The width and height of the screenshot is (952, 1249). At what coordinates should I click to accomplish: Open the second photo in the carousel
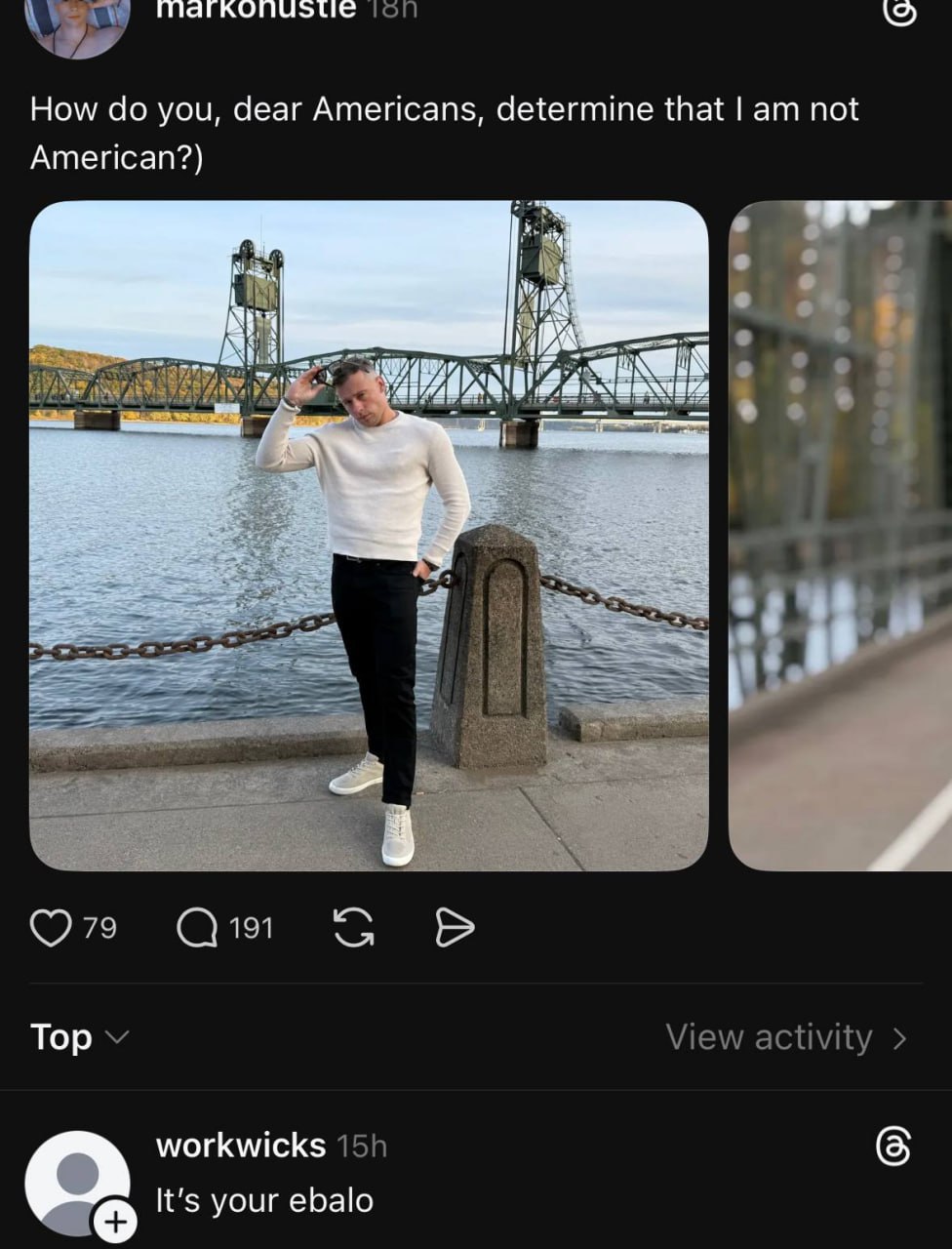coord(841,535)
